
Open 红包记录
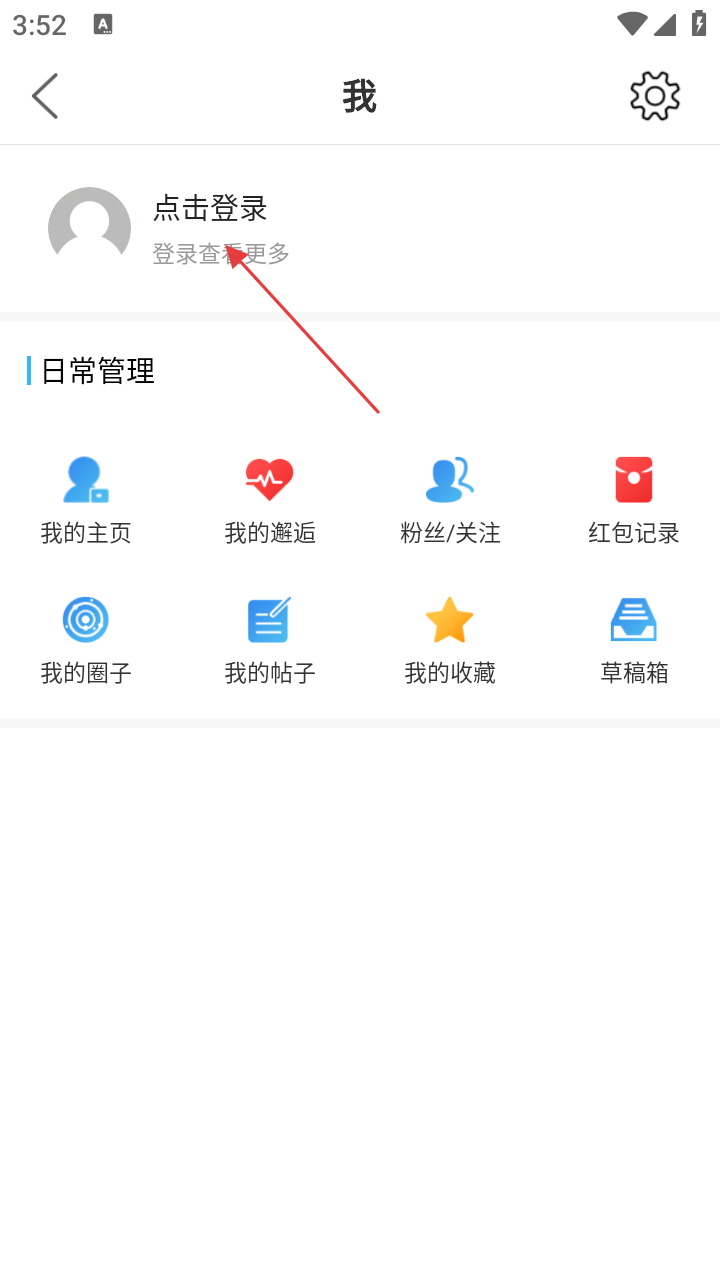pos(634,500)
